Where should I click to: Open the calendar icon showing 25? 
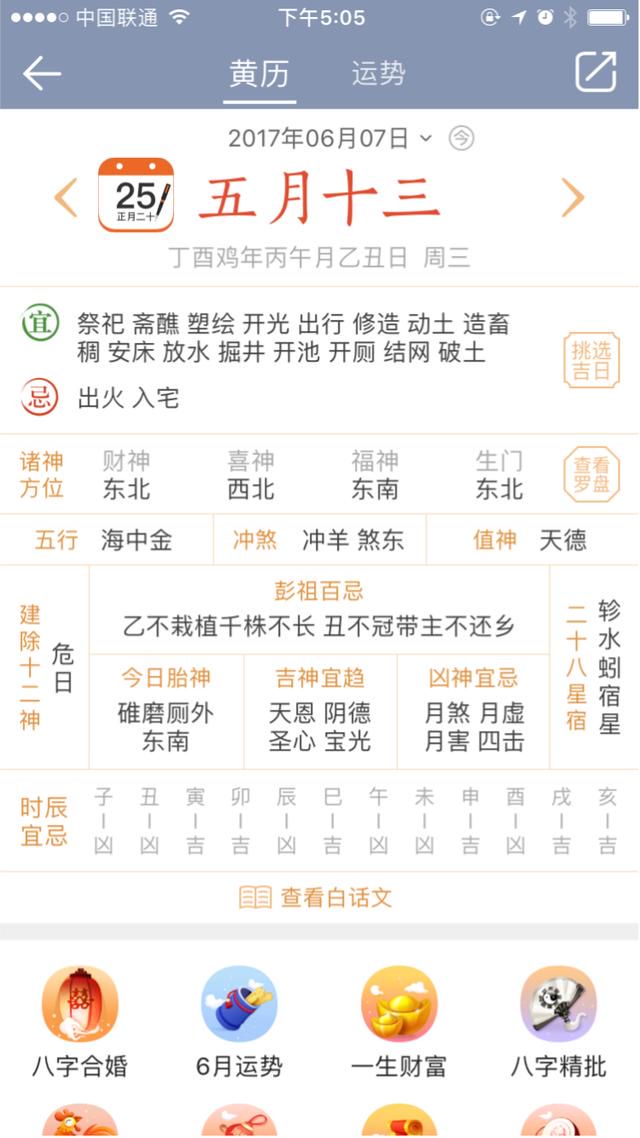137,195
